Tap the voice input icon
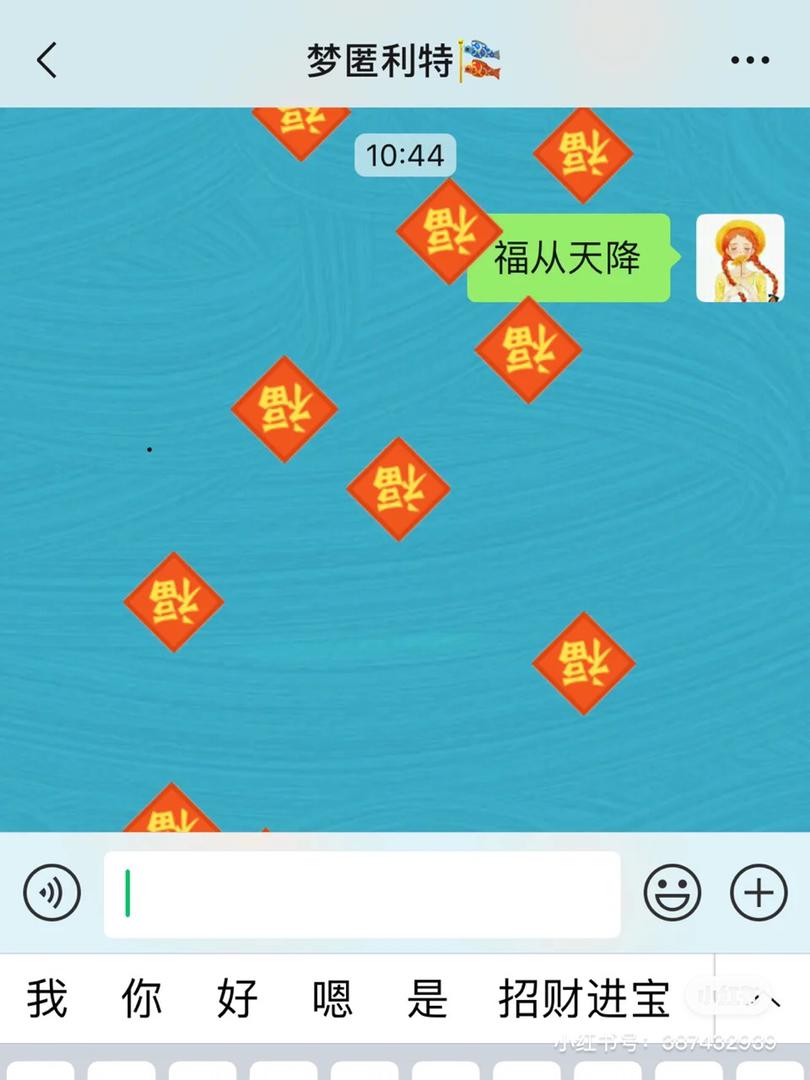The height and width of the screenshot is (1080, 810). tap(51, 891)
